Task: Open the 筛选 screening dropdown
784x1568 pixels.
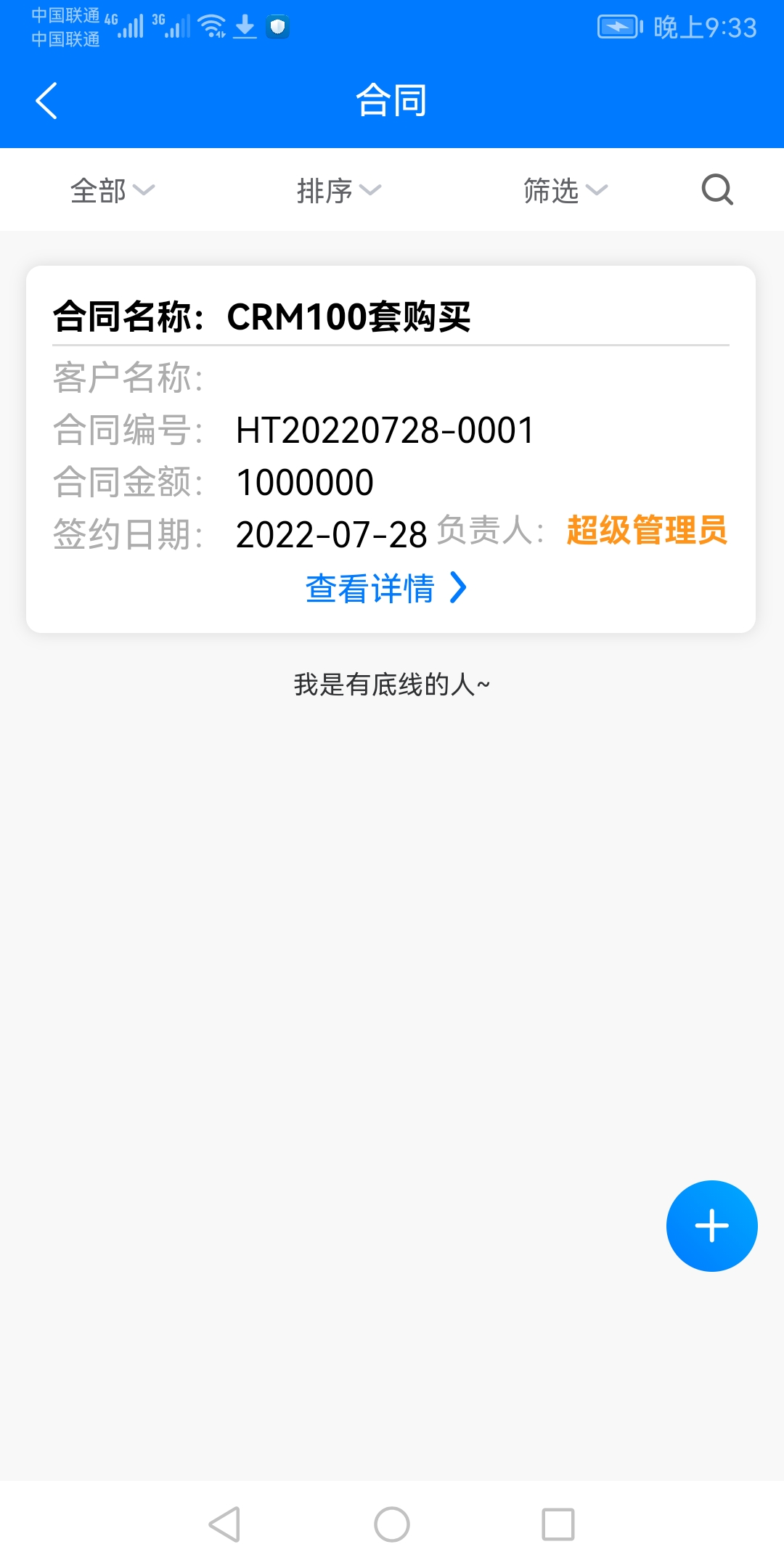Action: [563, 190]
